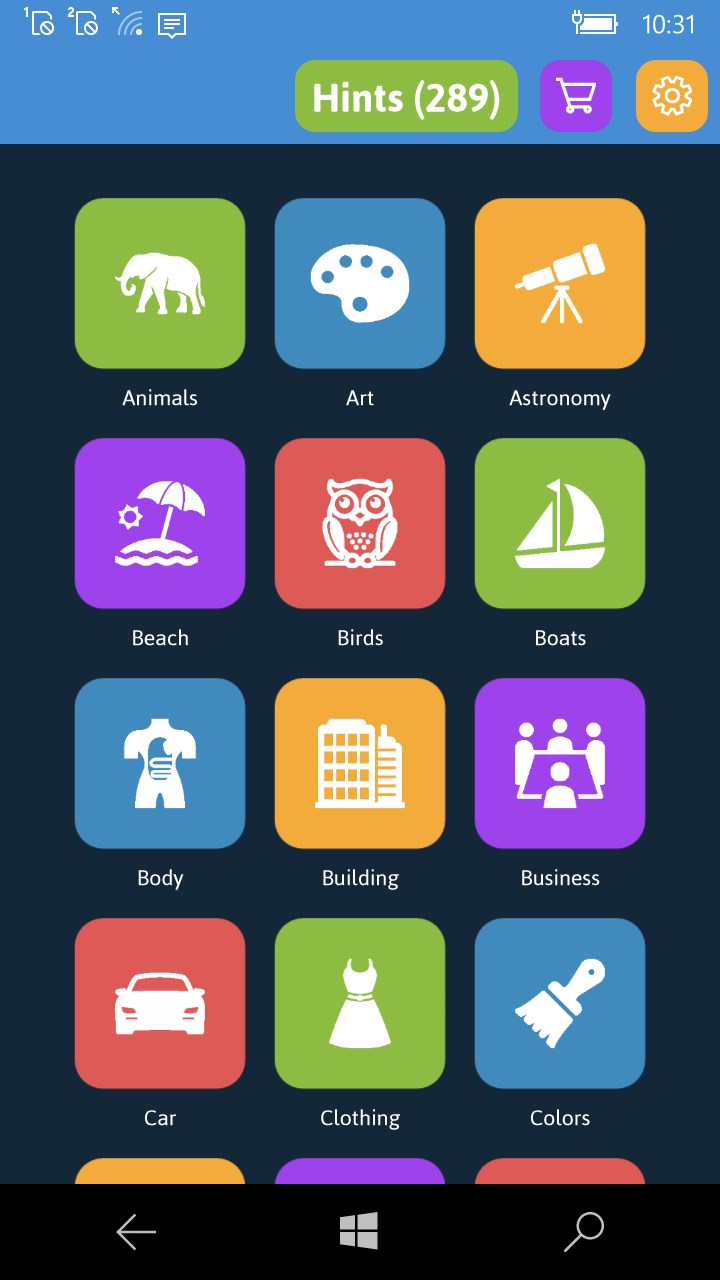Tap the Hints (289) button
This screenshot has width=720, height=1280.
(x=406, y=97)
